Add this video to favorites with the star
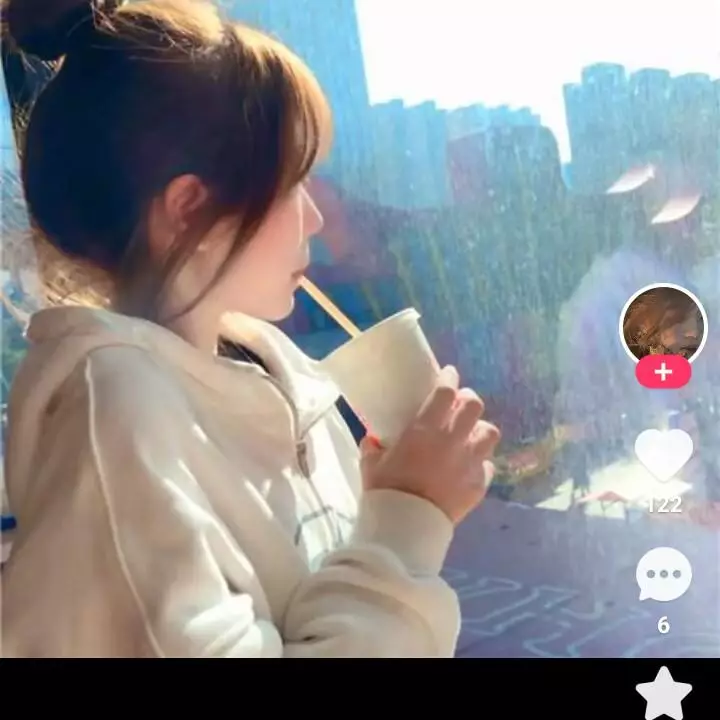 coord(663,693)
